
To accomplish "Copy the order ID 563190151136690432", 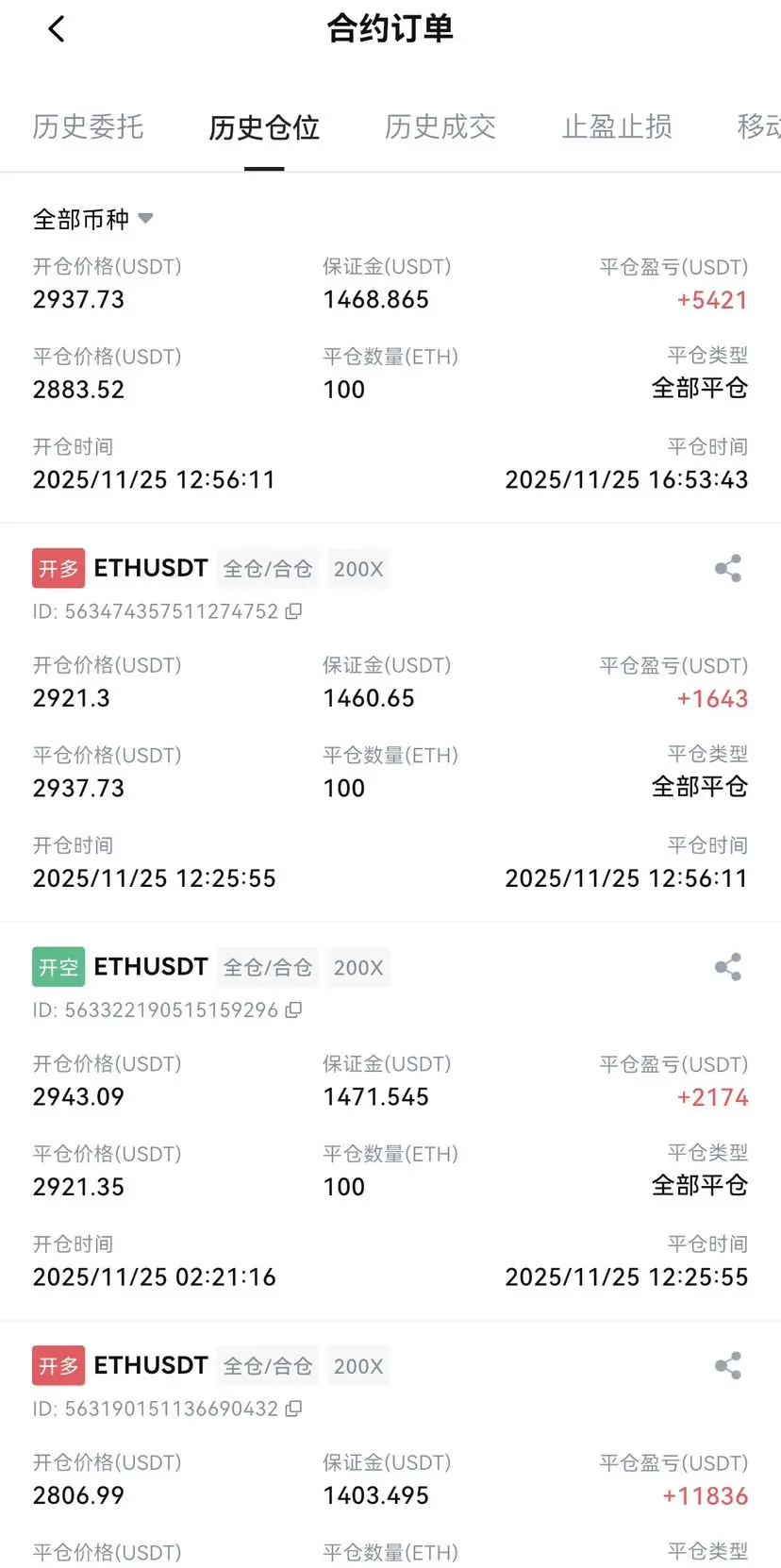I will click(x=293, y=1409).
